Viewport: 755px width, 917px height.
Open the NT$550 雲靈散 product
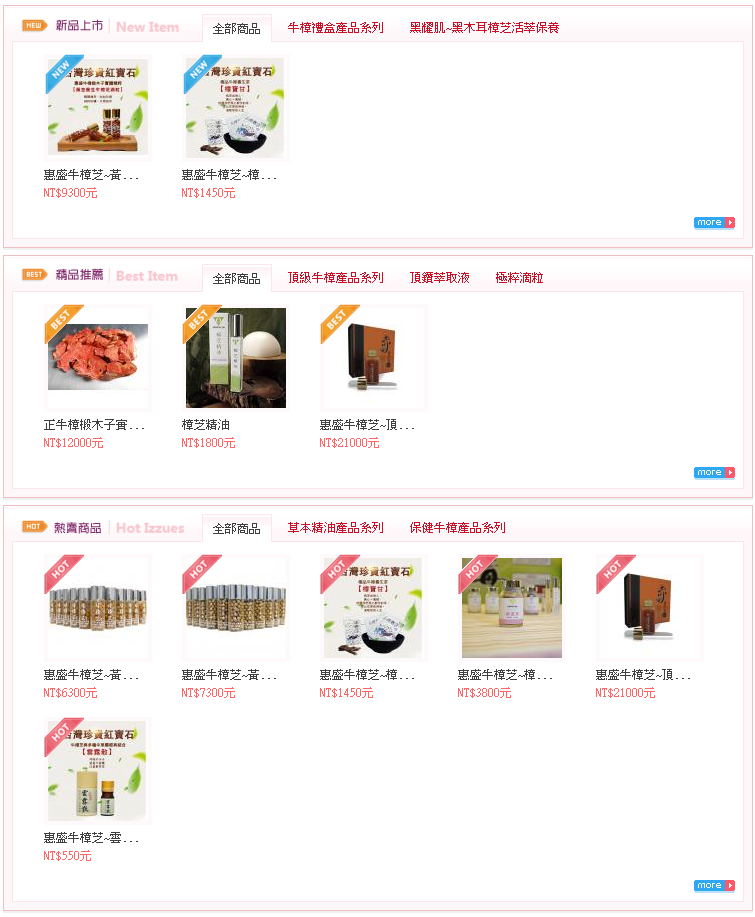pyautogui.click(x=97, y=771)
